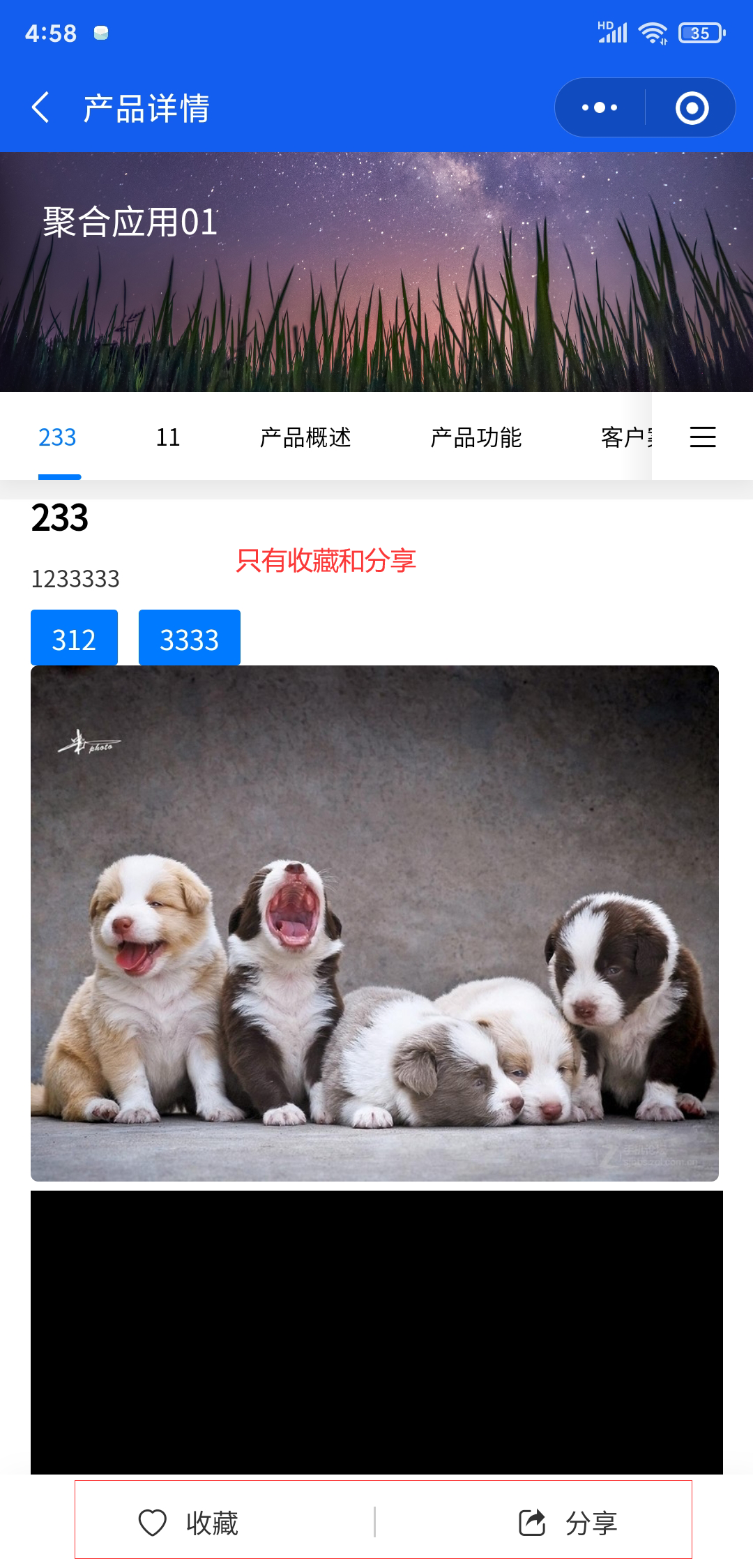
Task: Switch to the 产品概述 tab
Action: [305, 437]
